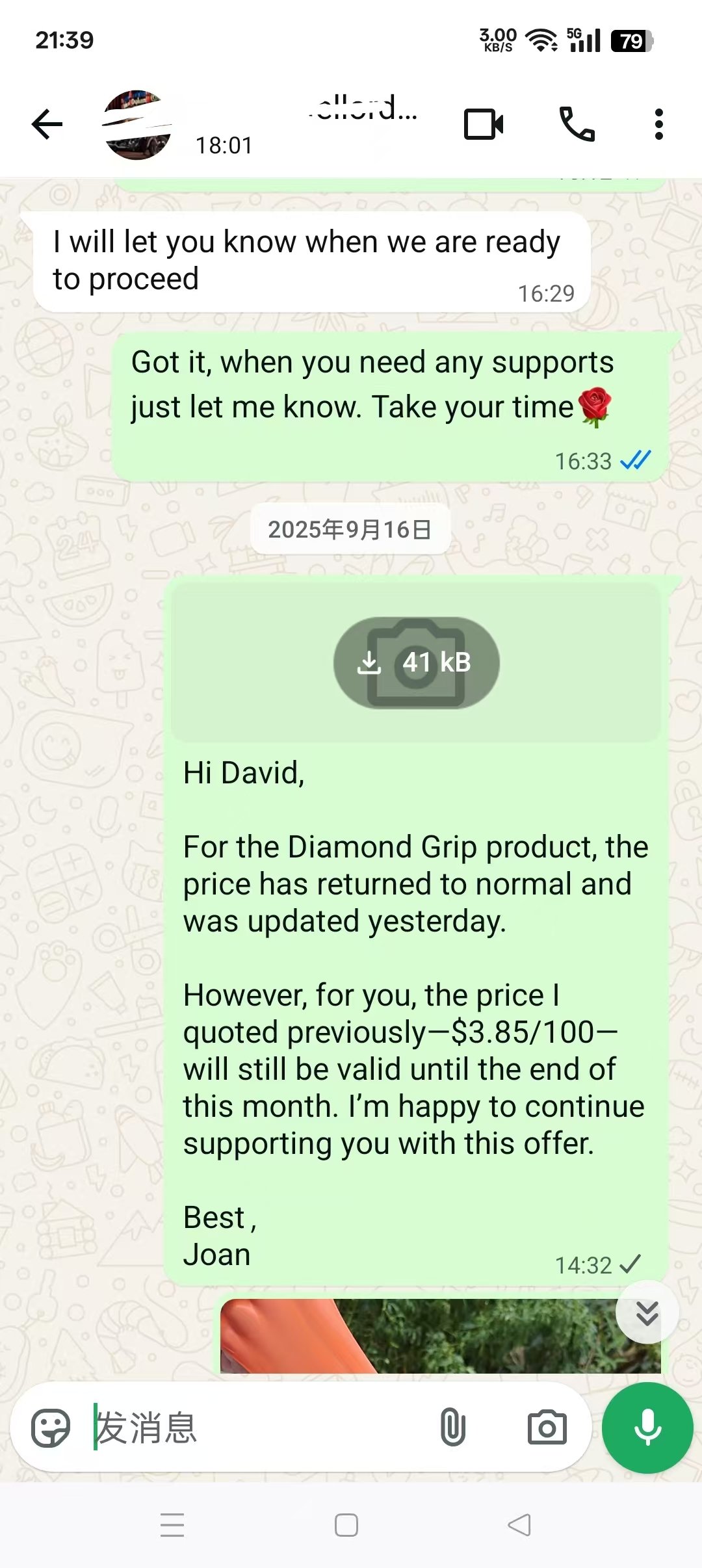Open the contact's profile picture
702x1568 pixels.
click(137, 124)
